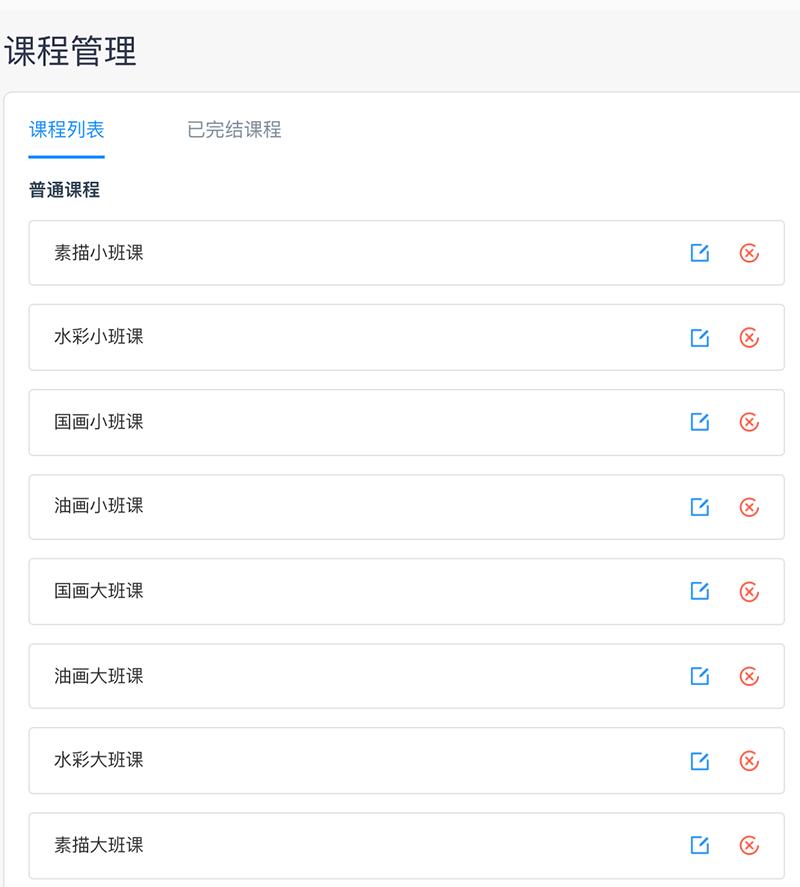Select the 课程列表 tab
This screenshot has height=887, width=800.
(66, 130)
